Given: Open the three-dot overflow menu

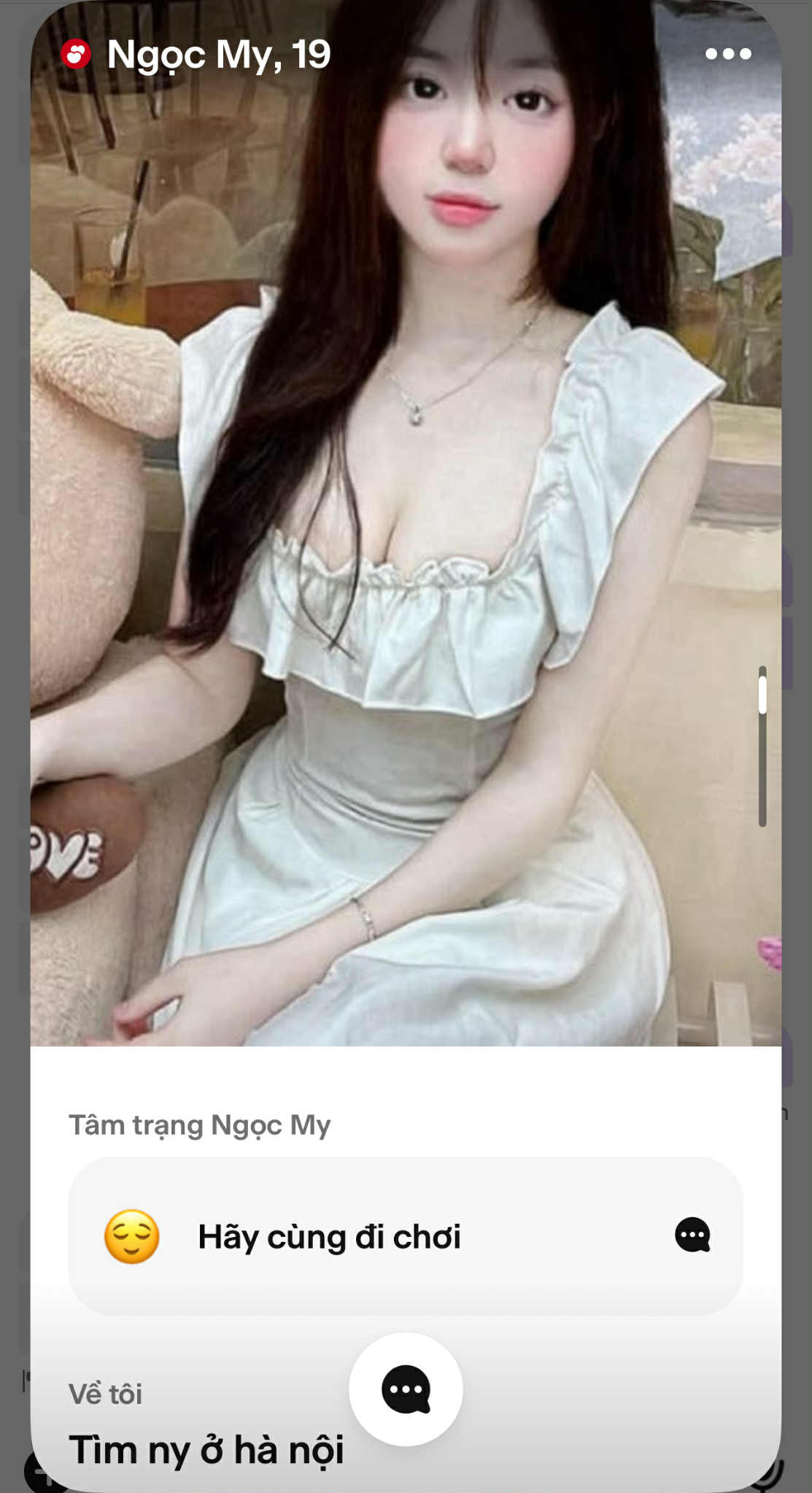Looking at the screenshot, I should 727,54.
